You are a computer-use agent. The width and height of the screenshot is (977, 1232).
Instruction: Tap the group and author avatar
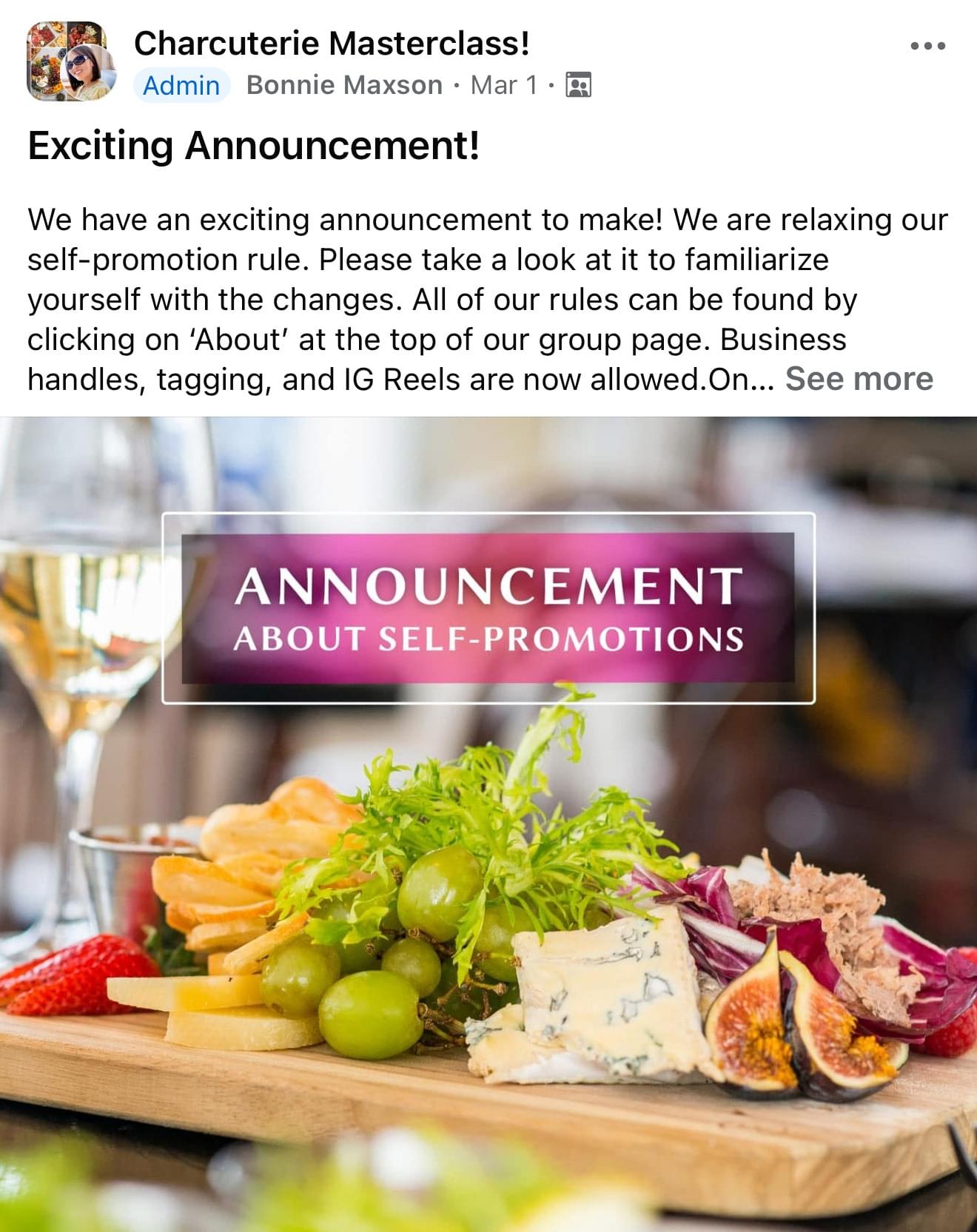pos(71,61)
